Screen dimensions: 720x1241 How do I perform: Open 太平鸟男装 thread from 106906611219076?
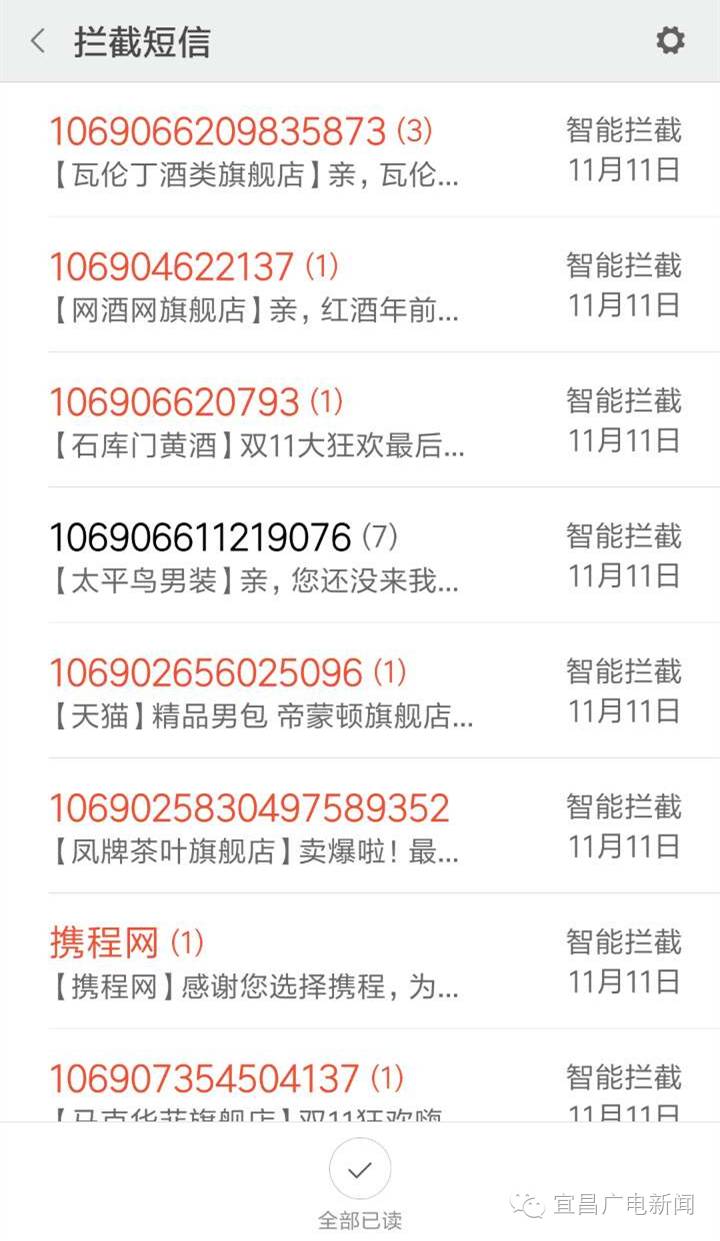tap(360, 555)
